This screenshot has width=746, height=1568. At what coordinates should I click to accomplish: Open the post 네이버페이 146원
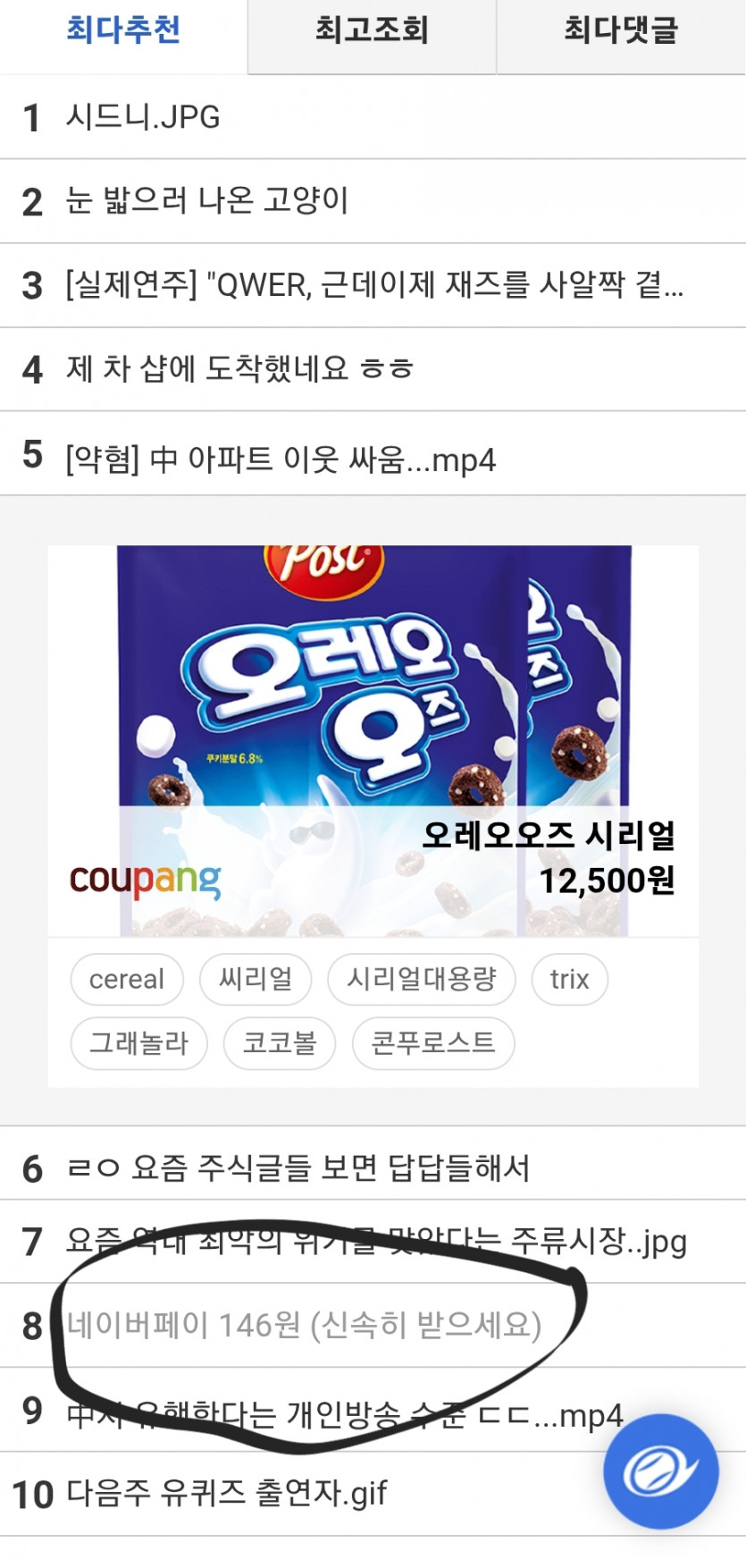click(x=304, y=1325)
